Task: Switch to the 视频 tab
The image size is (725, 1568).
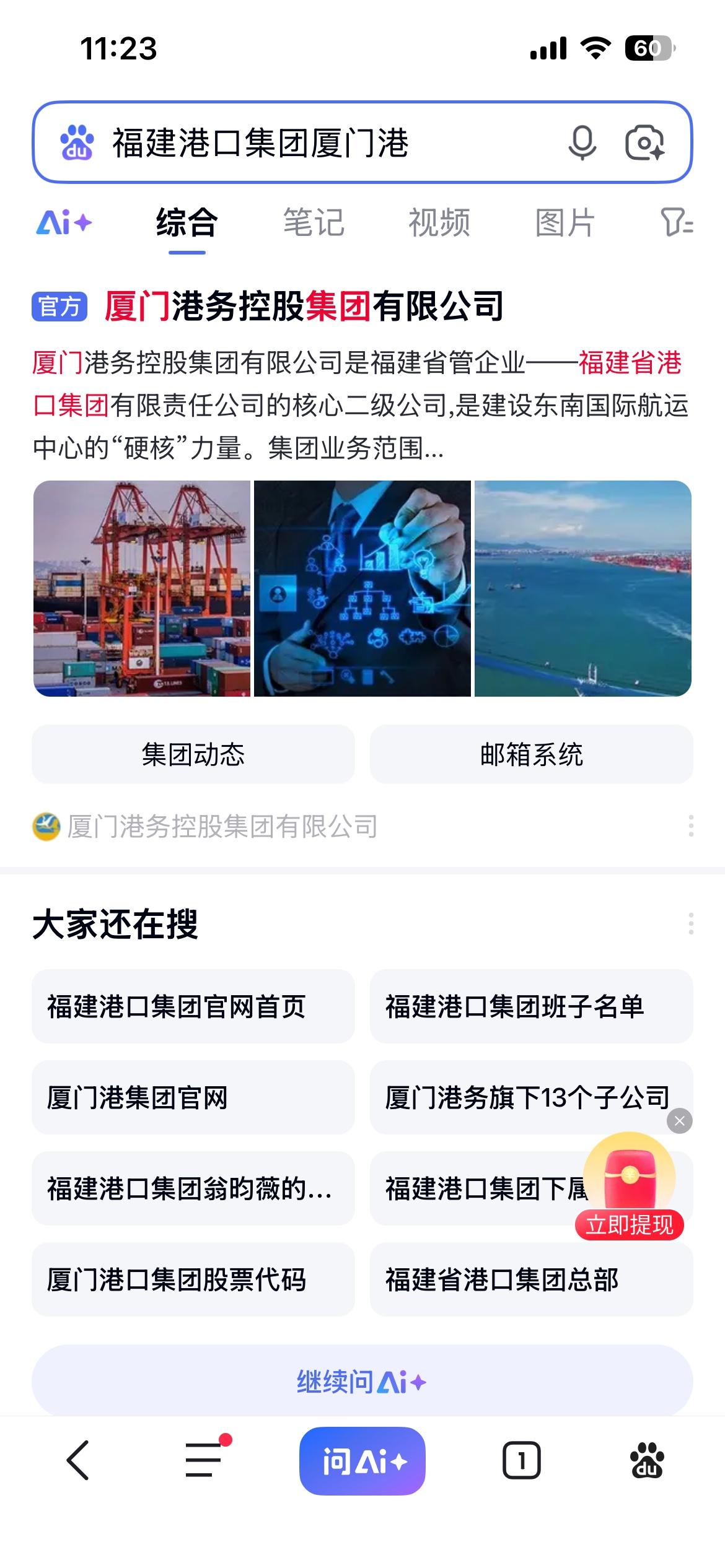Action: [441, 224]
